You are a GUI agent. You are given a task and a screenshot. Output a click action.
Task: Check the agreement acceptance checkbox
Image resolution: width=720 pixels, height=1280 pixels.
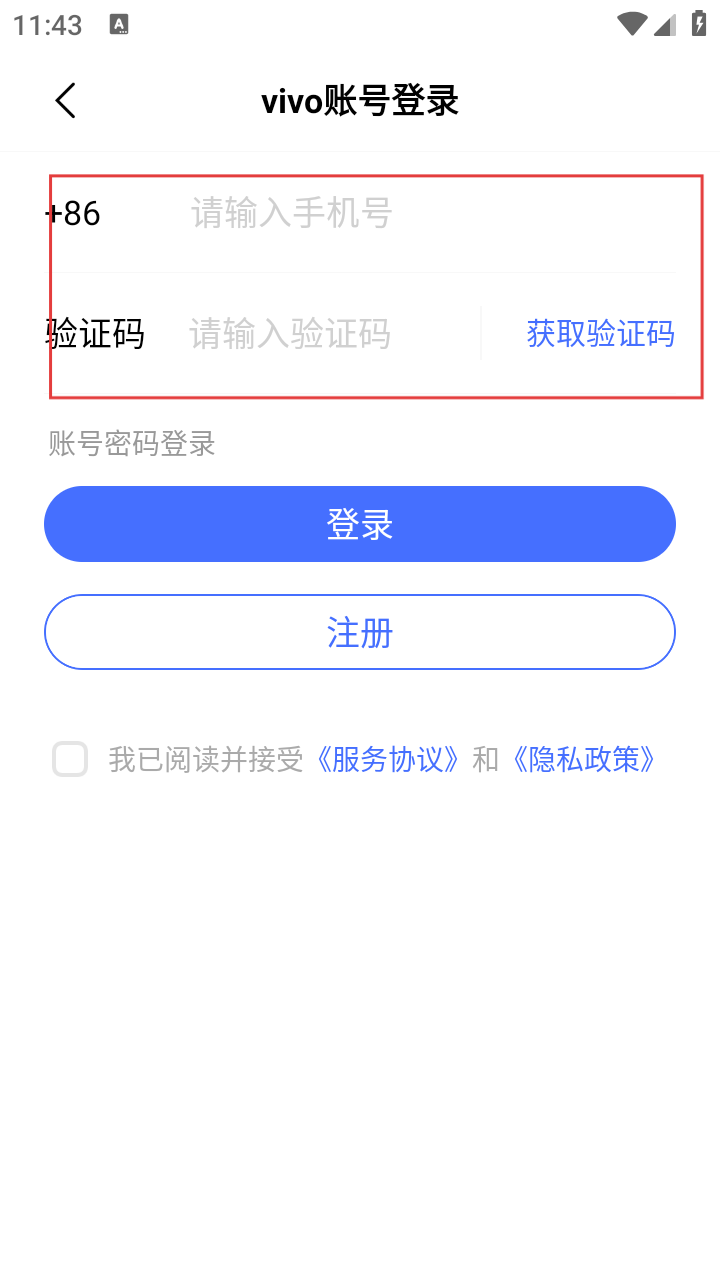tap(70, 760)
